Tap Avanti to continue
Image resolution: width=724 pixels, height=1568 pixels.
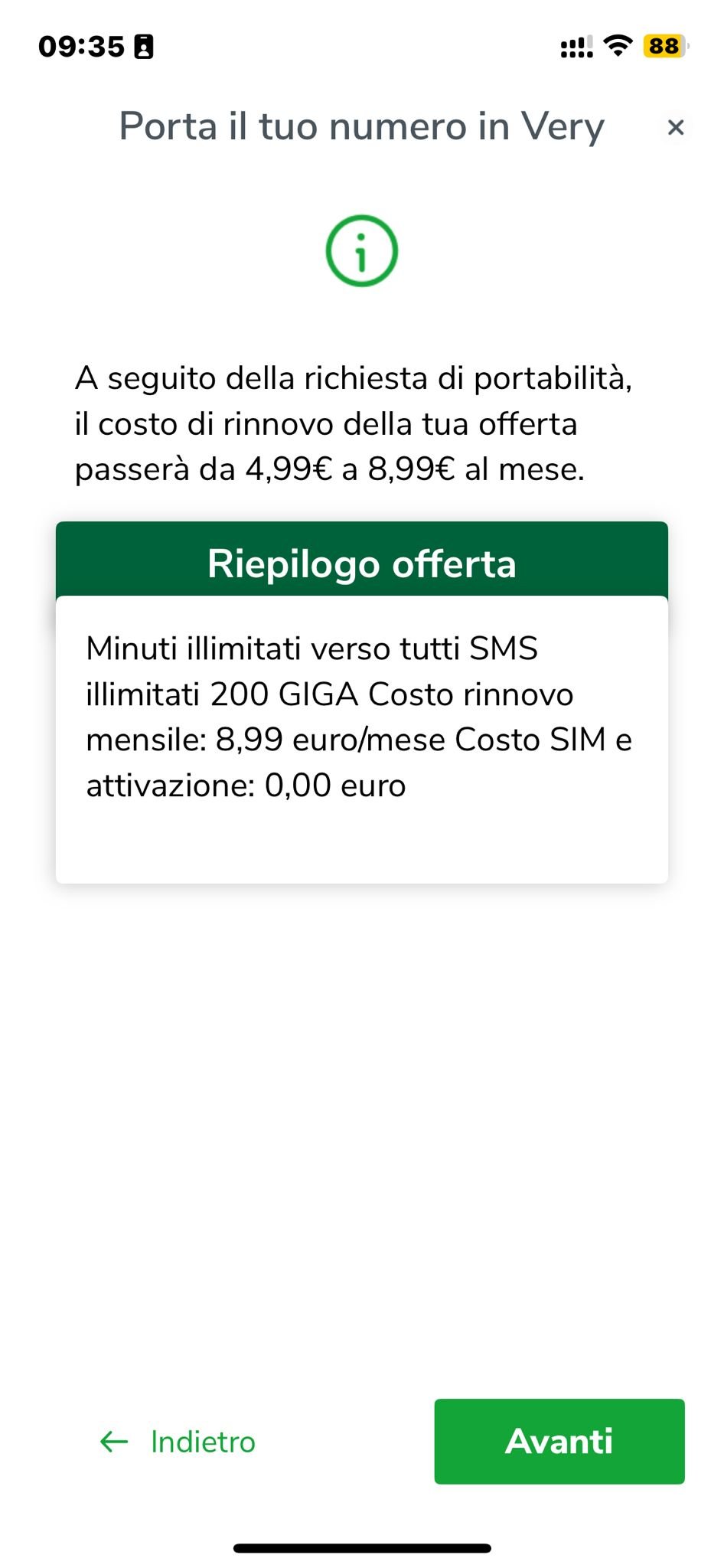559,1441
